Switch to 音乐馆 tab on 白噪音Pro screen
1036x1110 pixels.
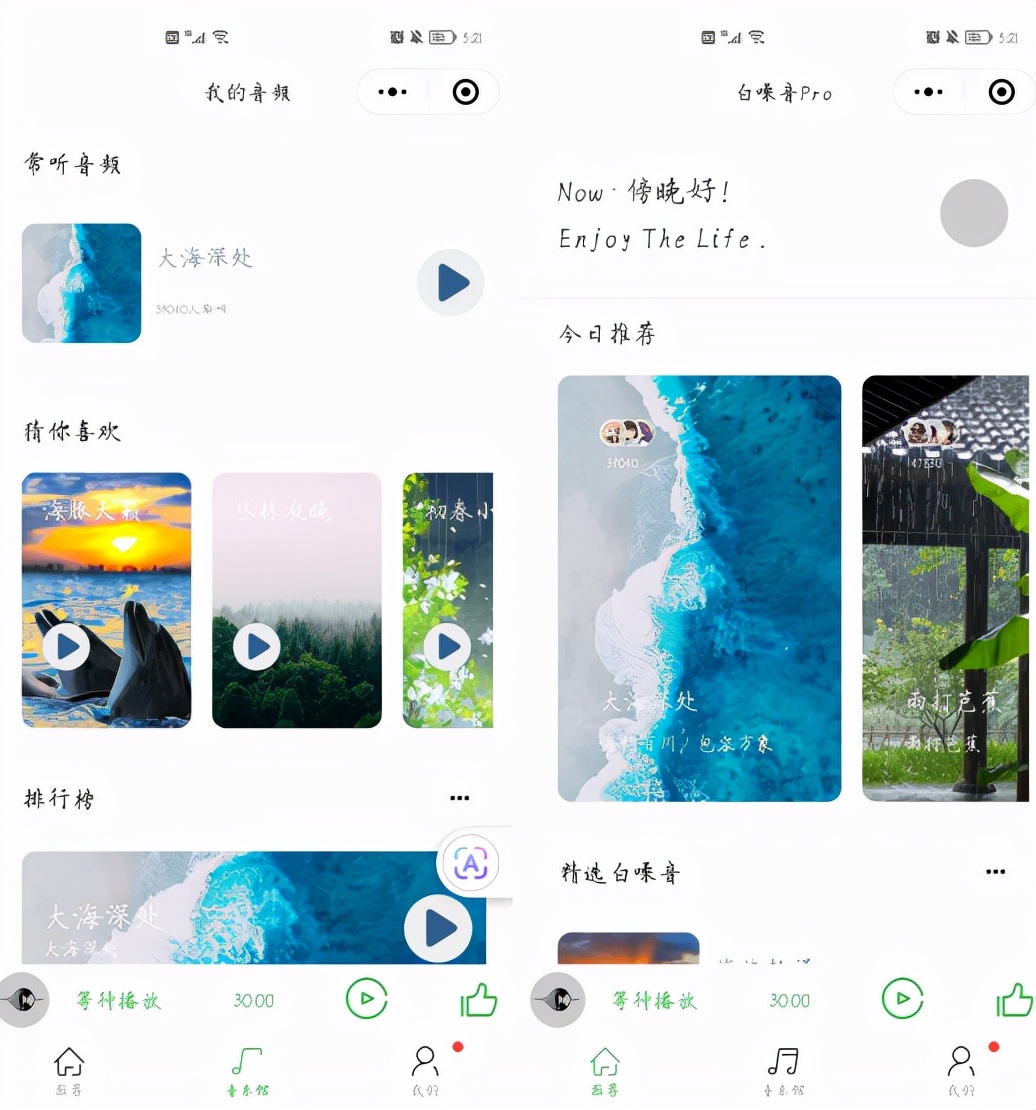pyautogui.click(x=783, y=1070)
